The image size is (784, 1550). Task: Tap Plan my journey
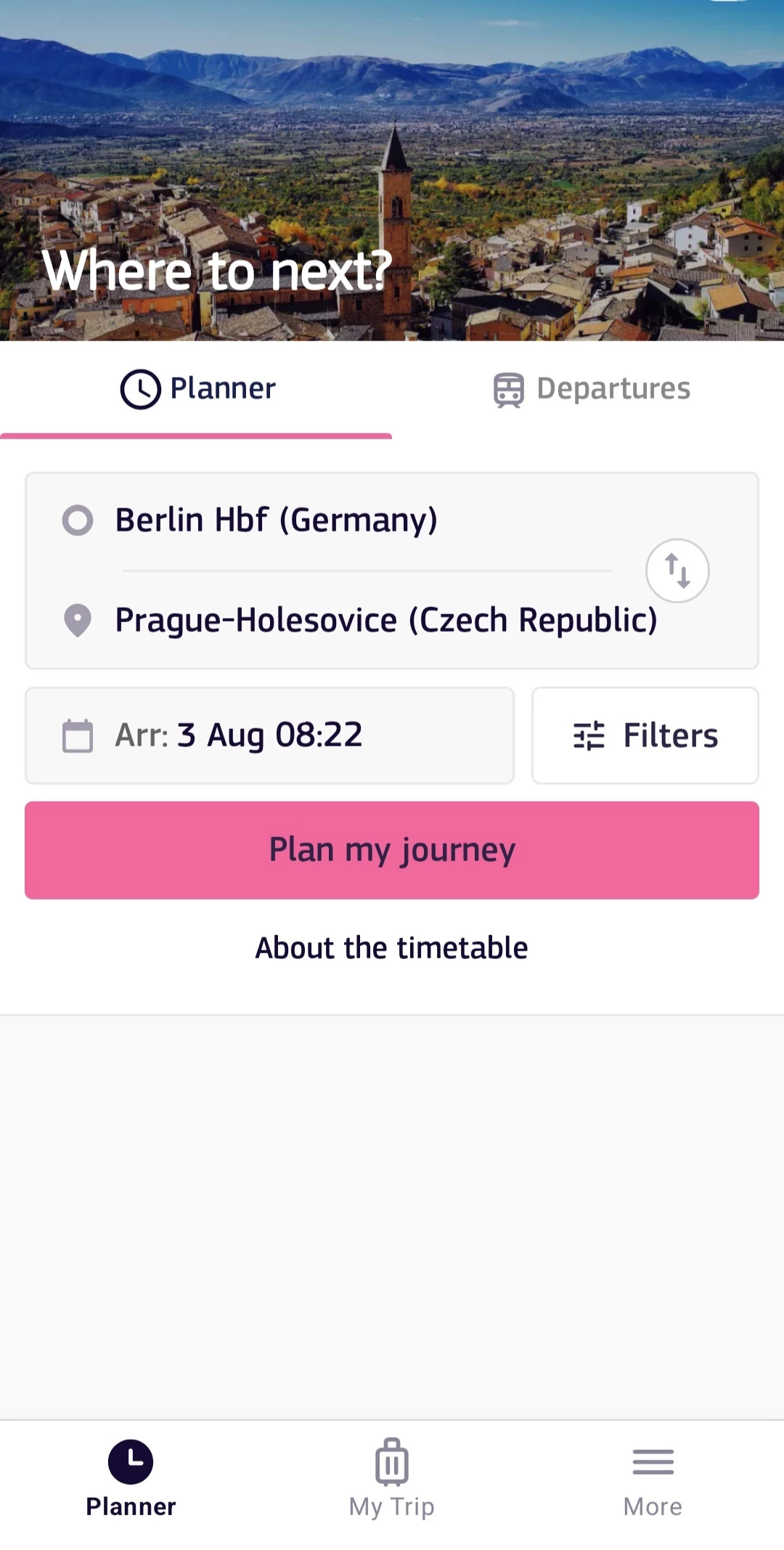coord(392,850)
